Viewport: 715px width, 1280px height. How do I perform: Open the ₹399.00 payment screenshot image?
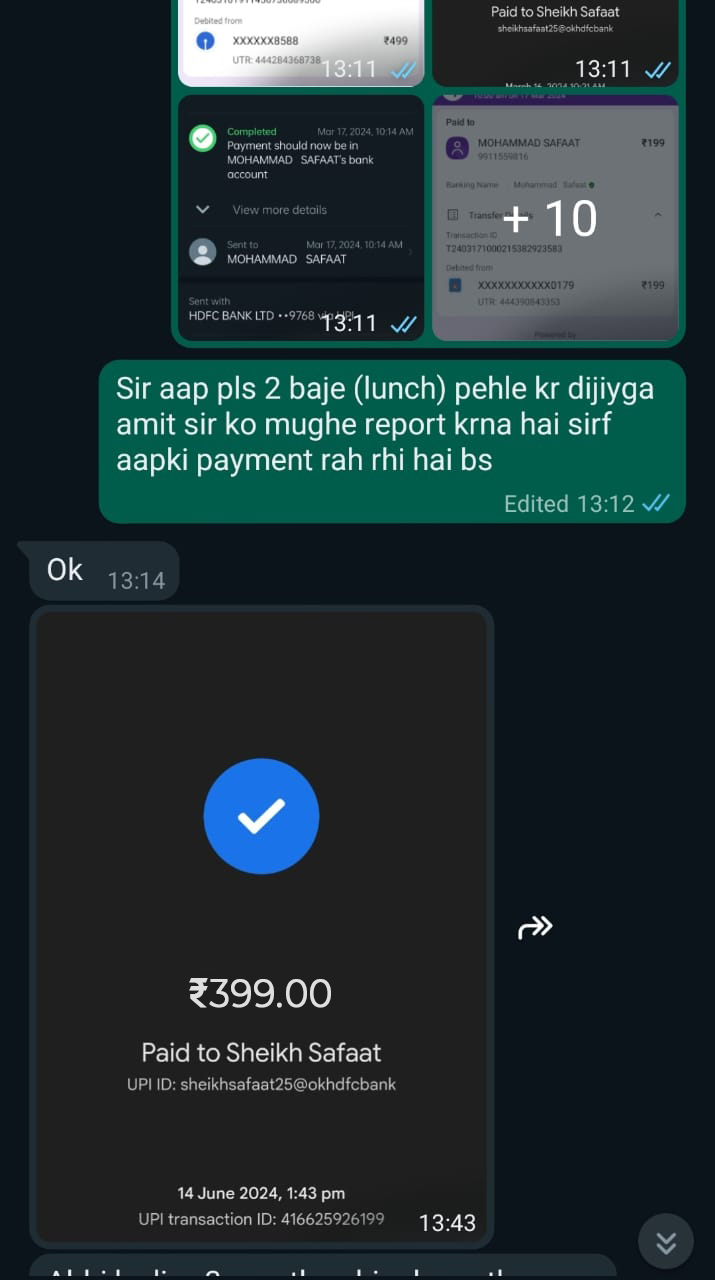261,925
